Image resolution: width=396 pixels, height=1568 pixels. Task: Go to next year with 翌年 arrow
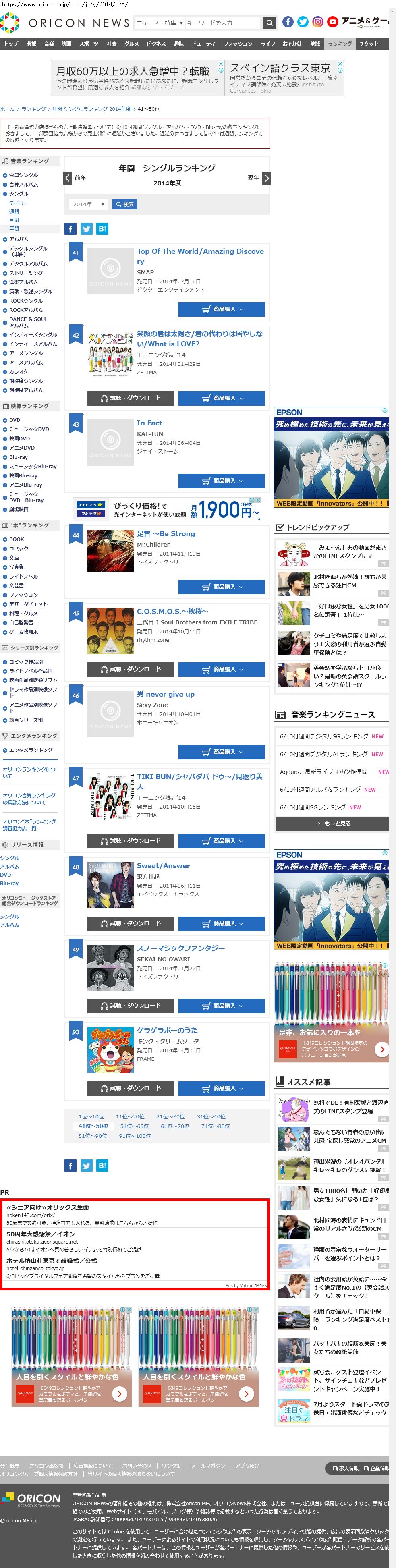click(266, 178)
